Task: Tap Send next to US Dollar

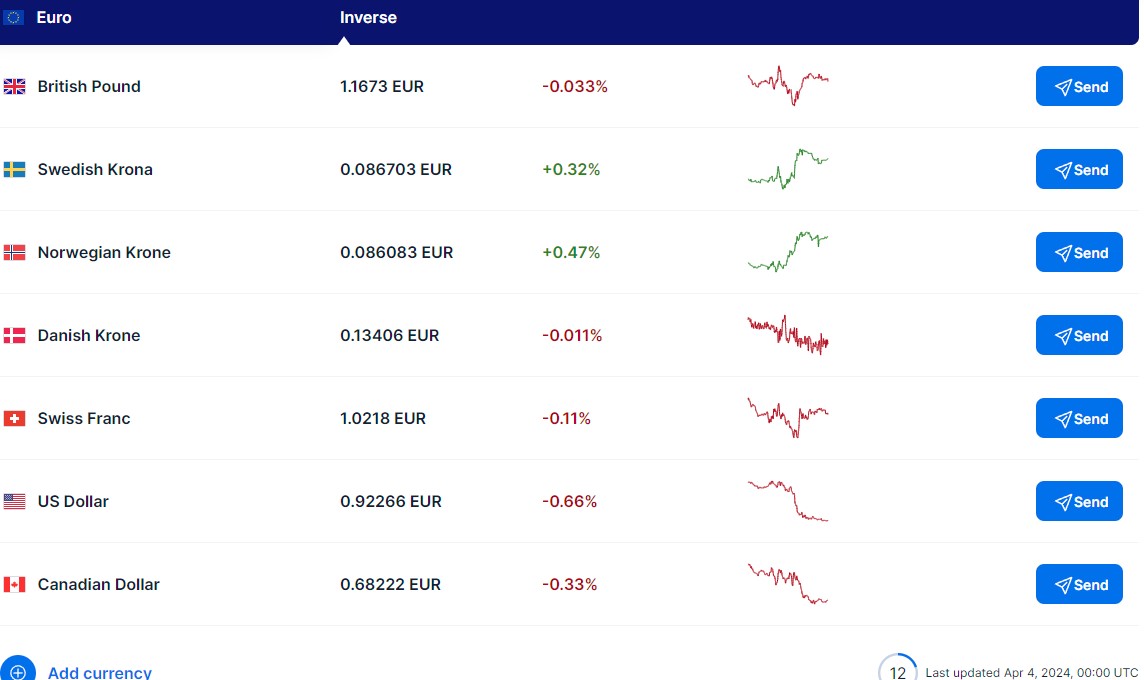Action: [1079, 502]
